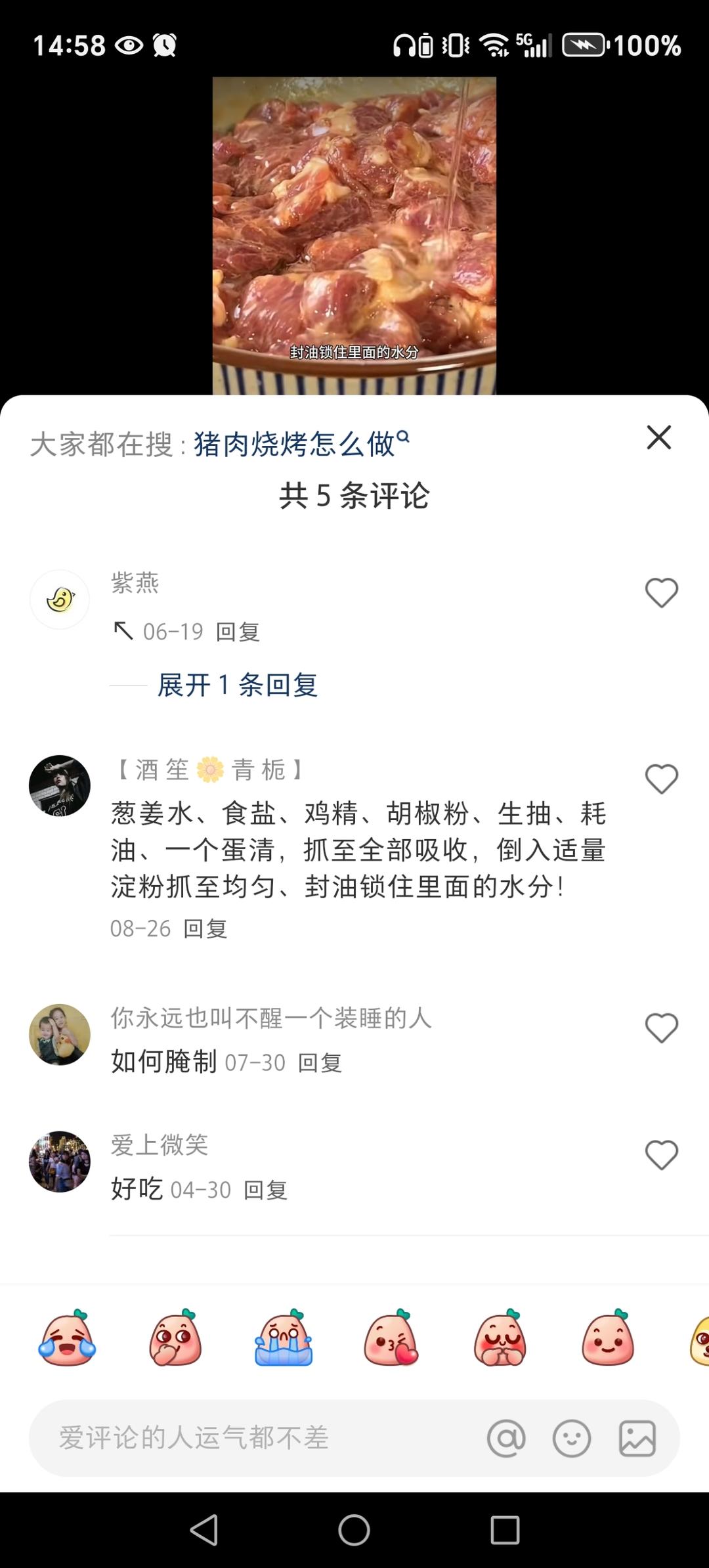This screenshot has height=1568, width=709.
Task: Like 【酒笙青栀】's comment
Action: (x=661, y=779)
